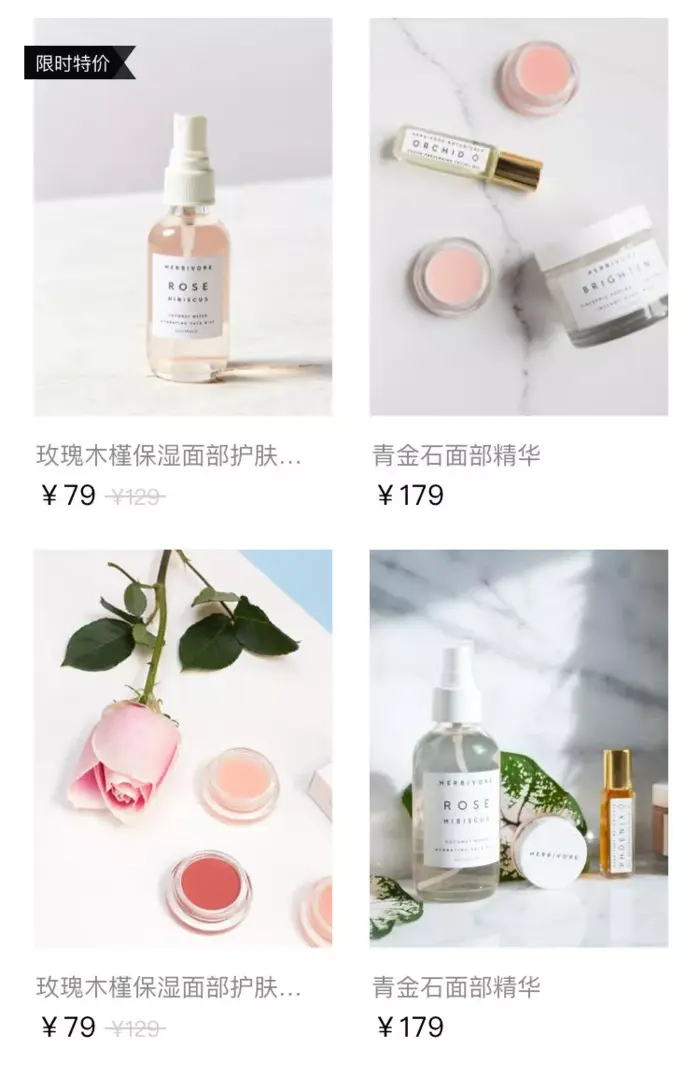Open the product card showing a pink rose

183,748
